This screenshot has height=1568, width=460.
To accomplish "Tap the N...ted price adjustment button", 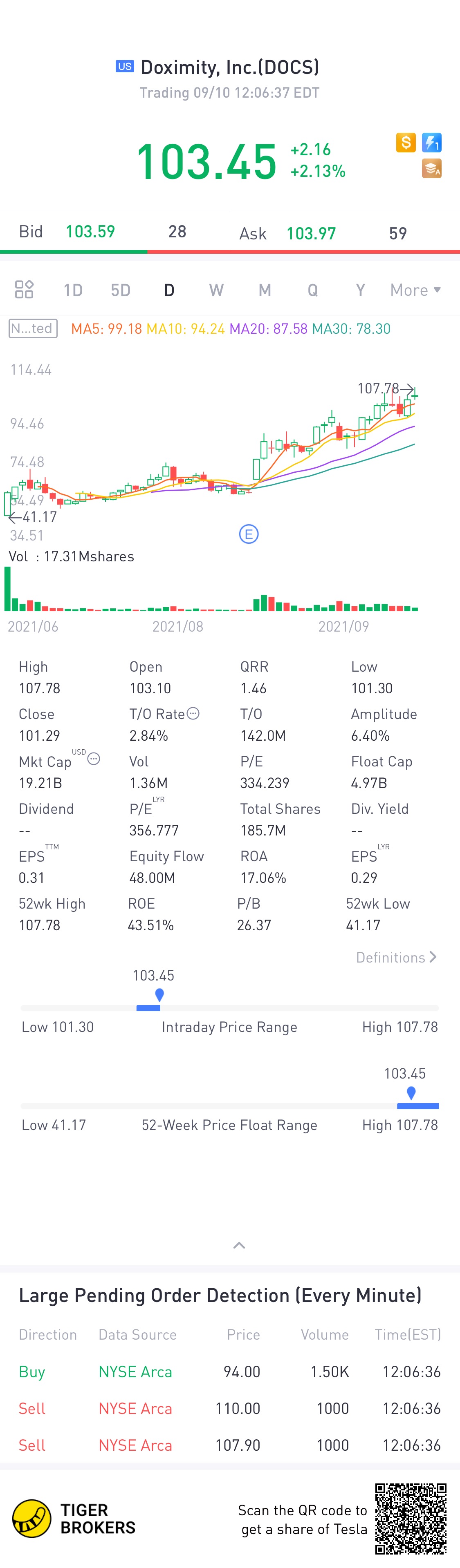I will coord(34,329).
